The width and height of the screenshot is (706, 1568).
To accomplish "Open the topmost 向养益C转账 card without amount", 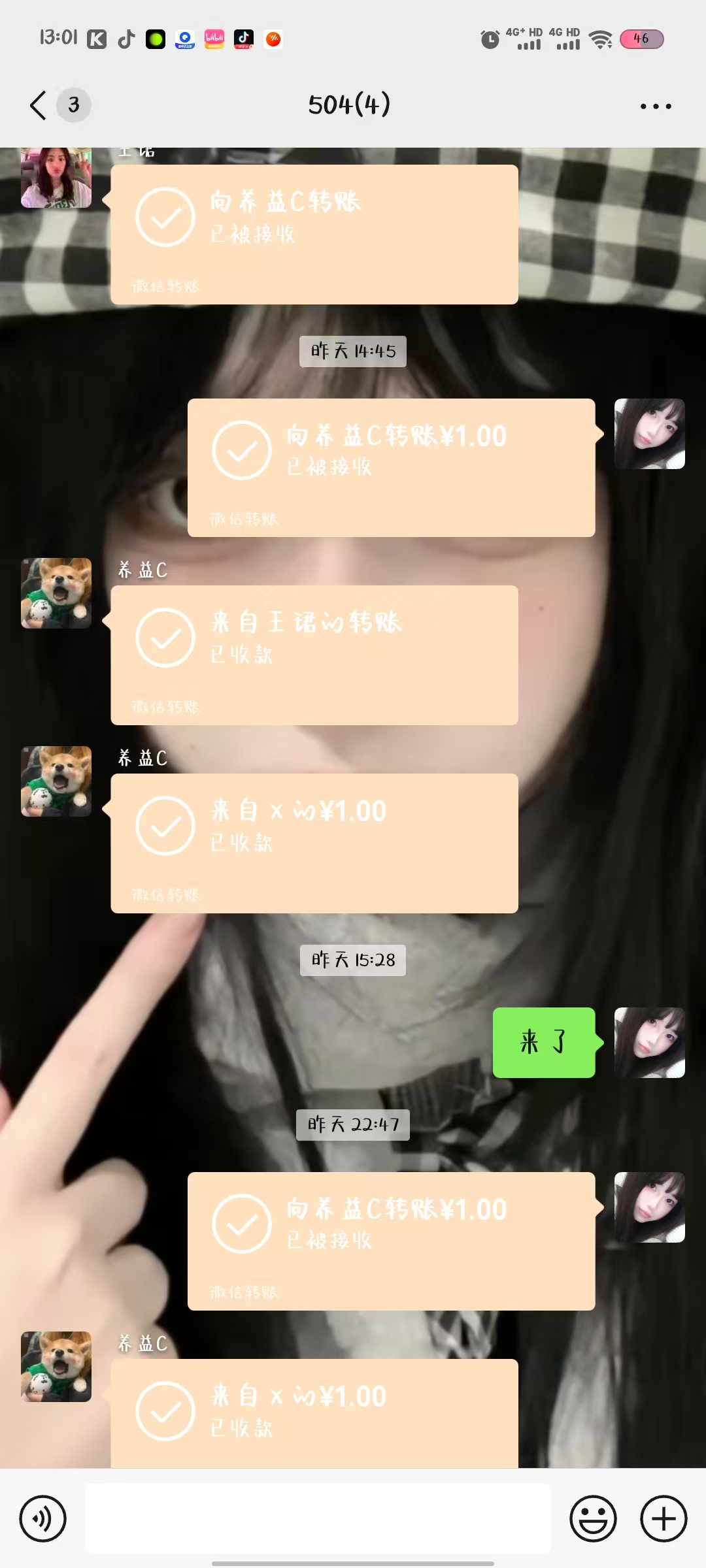I will (x=314, y=235).
